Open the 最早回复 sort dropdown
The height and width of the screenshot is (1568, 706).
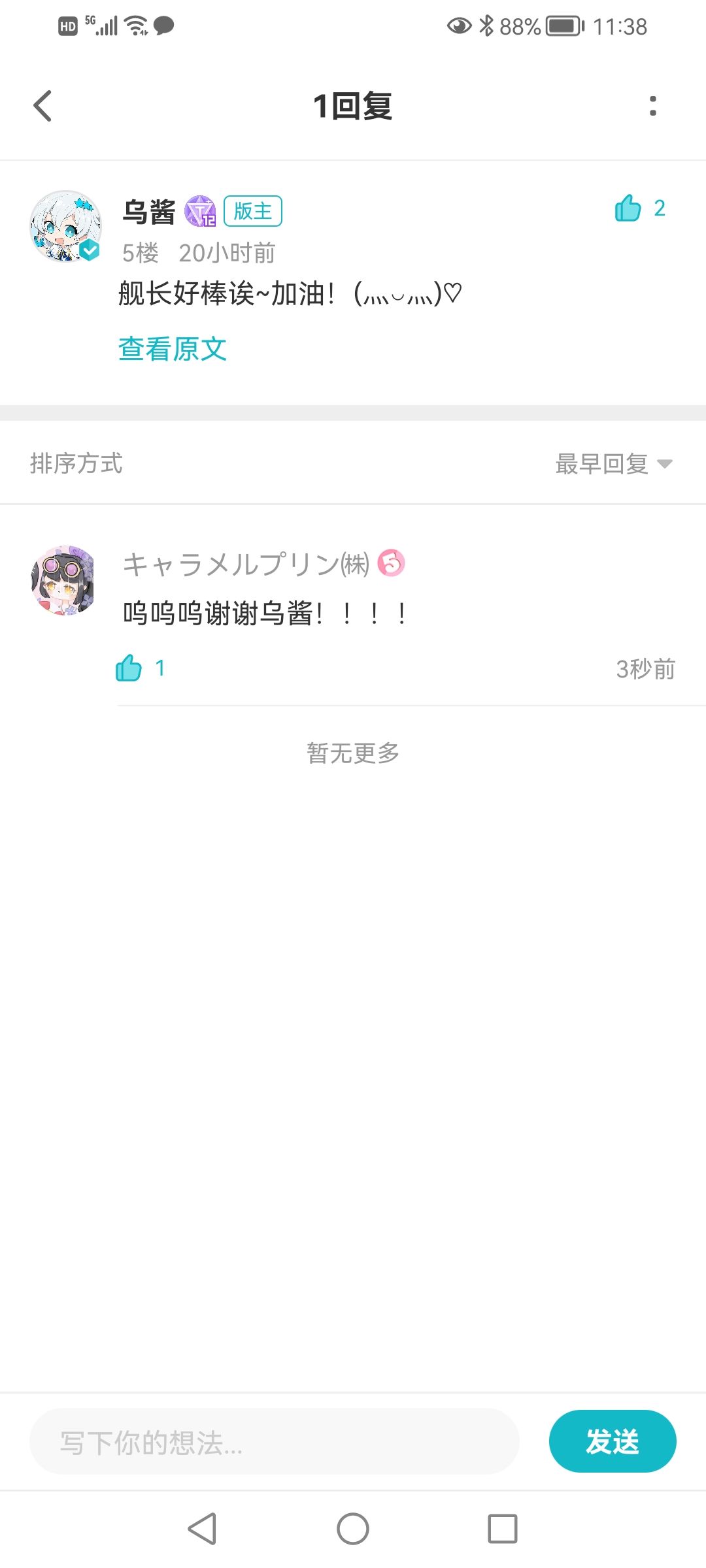pyautogui.click(x=601, y=464)
